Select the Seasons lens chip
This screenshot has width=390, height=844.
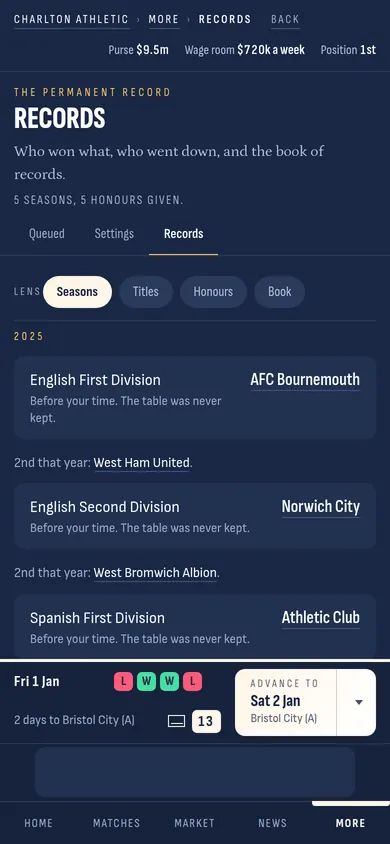[77, 292]
